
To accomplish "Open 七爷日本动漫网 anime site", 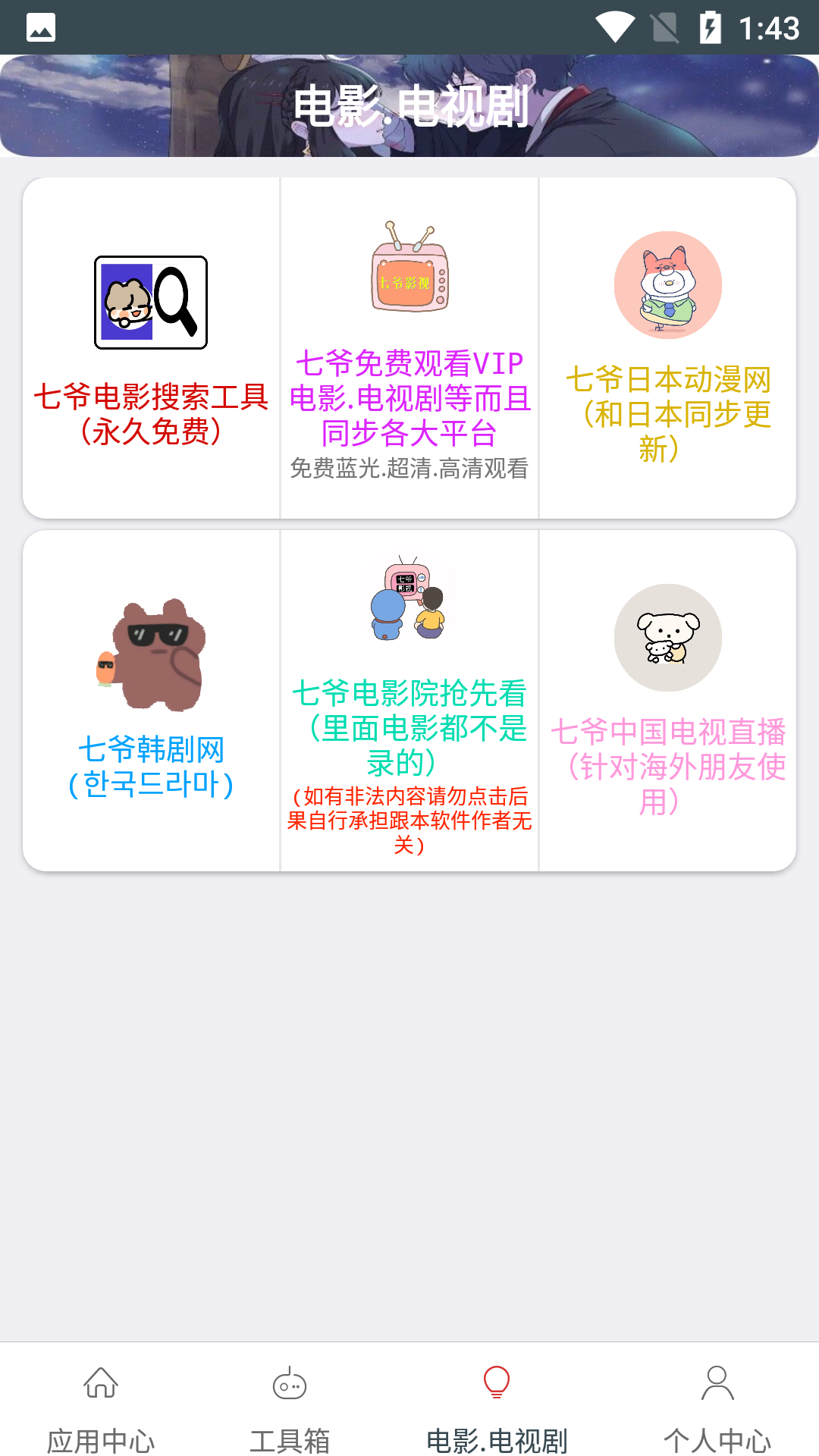I will 667,348.
